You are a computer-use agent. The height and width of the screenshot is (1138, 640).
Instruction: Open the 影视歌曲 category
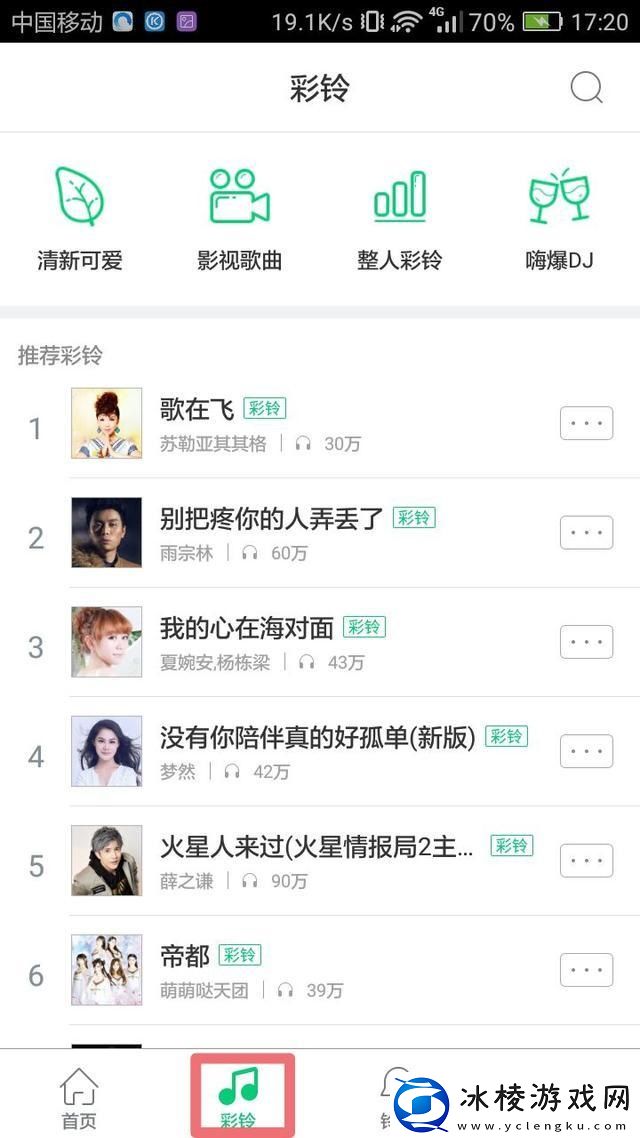[239, 218]
